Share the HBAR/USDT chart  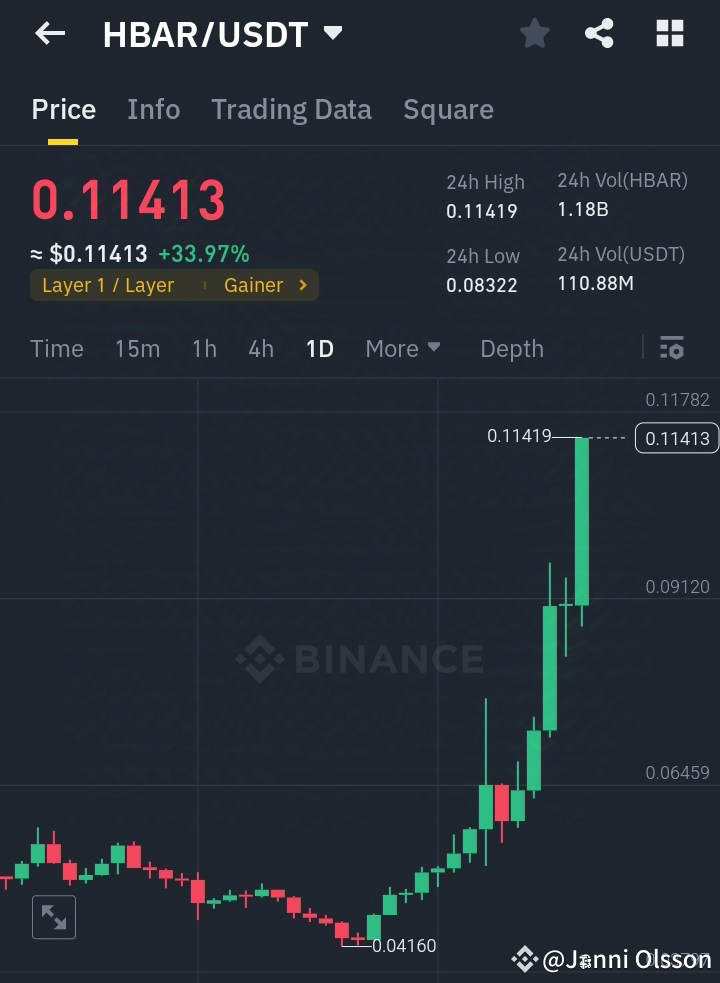(x=599, y=33)
